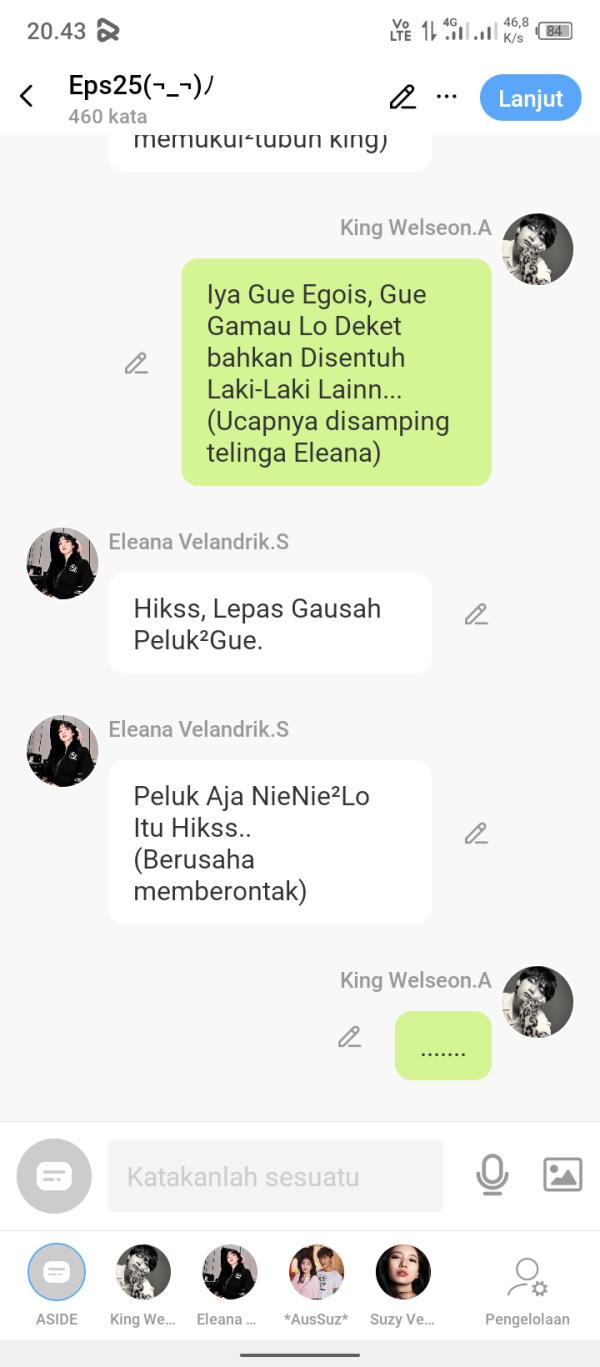The width and height of the screenshot is (600, 1367).
Task: Edit the '.......' message by King Welseon.A
Action: 349,1037
